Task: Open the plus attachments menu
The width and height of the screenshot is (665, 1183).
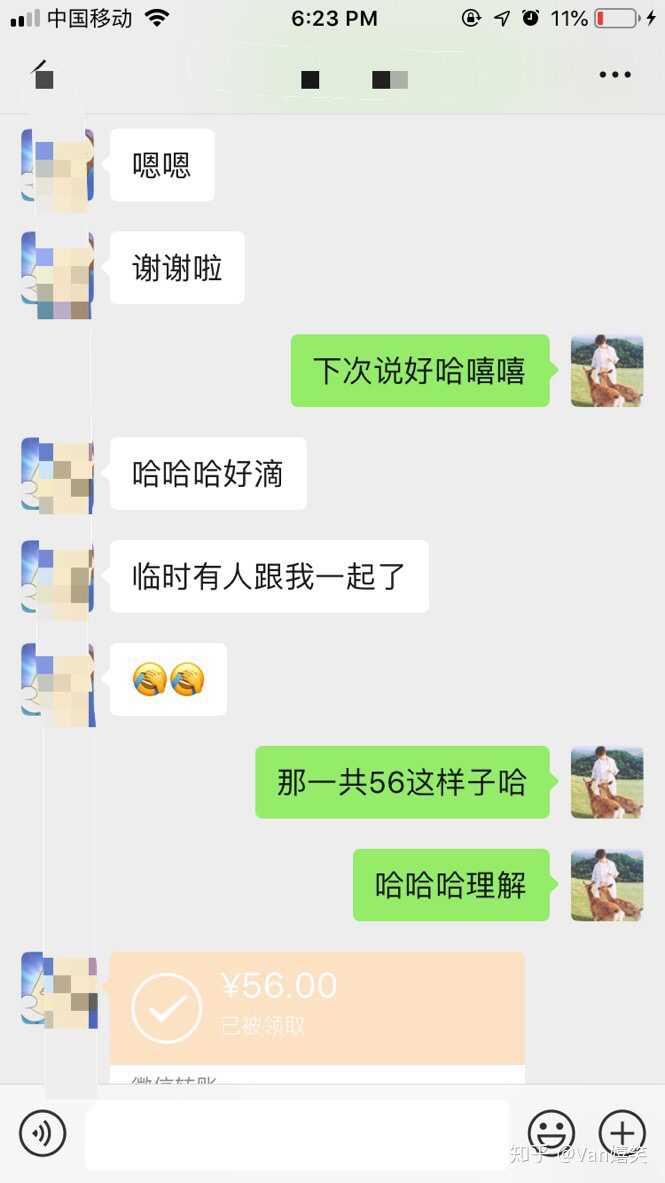Action: tap(621, 1134)
